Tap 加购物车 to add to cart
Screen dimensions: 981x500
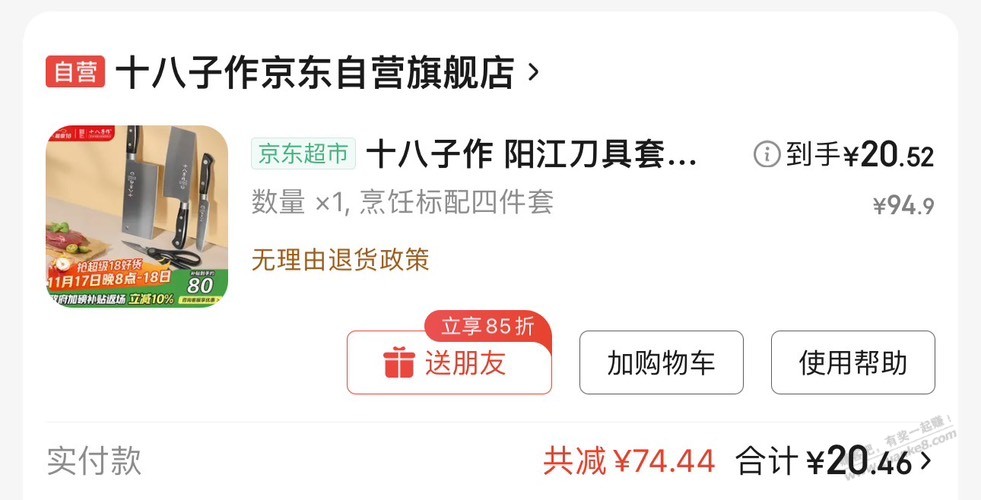point(661,363)
